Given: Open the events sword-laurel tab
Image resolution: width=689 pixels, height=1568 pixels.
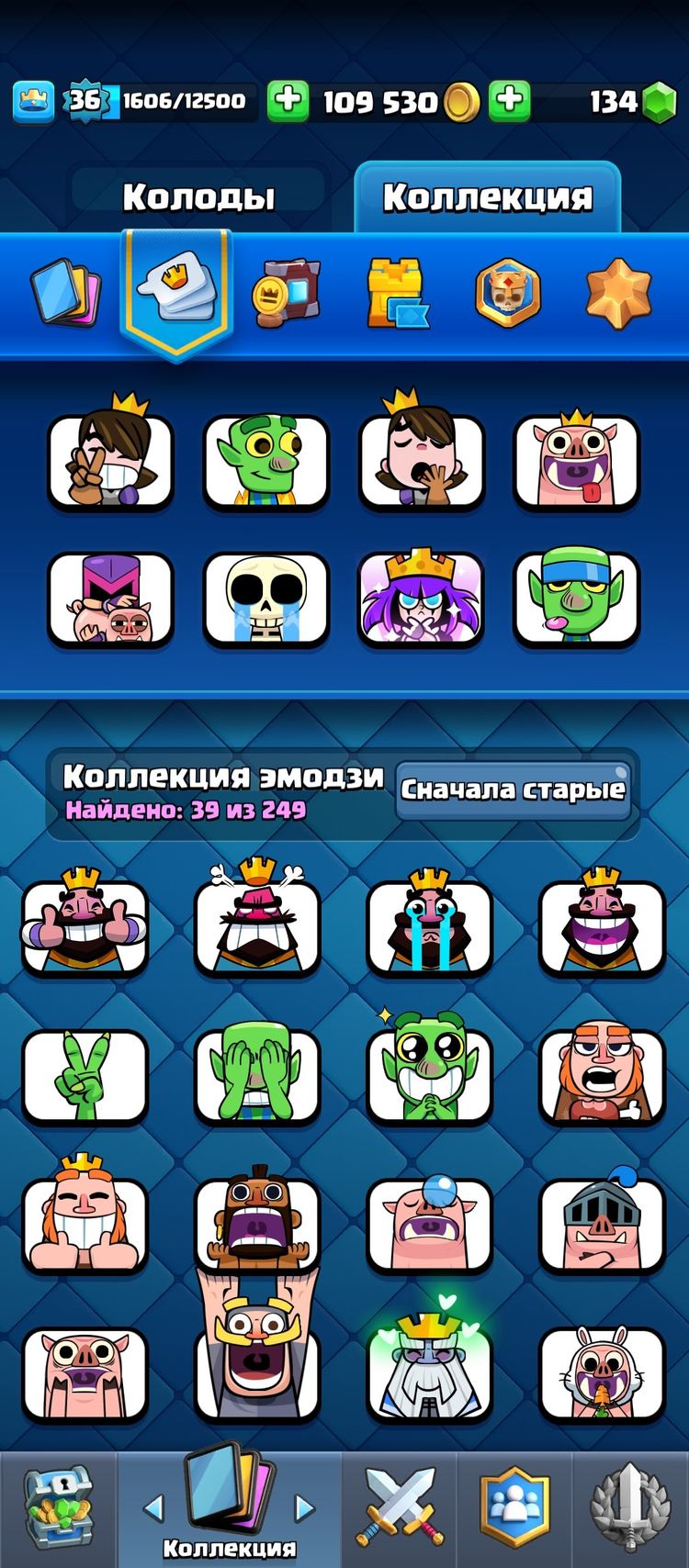Looking at the screenshot, I should coord(632,1510).
